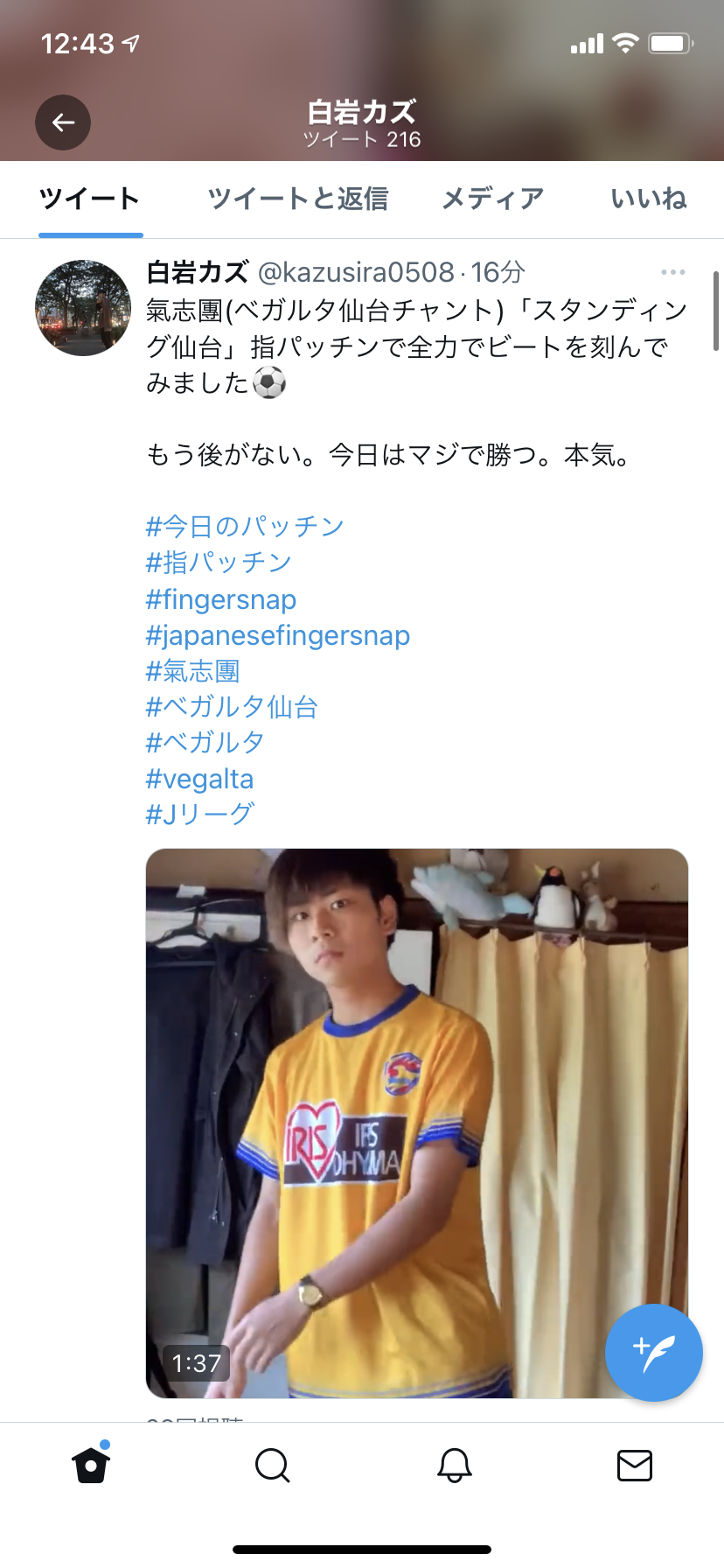Screen dimensions: 724x1568
Task: Open the #氣志團 hashtag
Action: click(192, 671)
